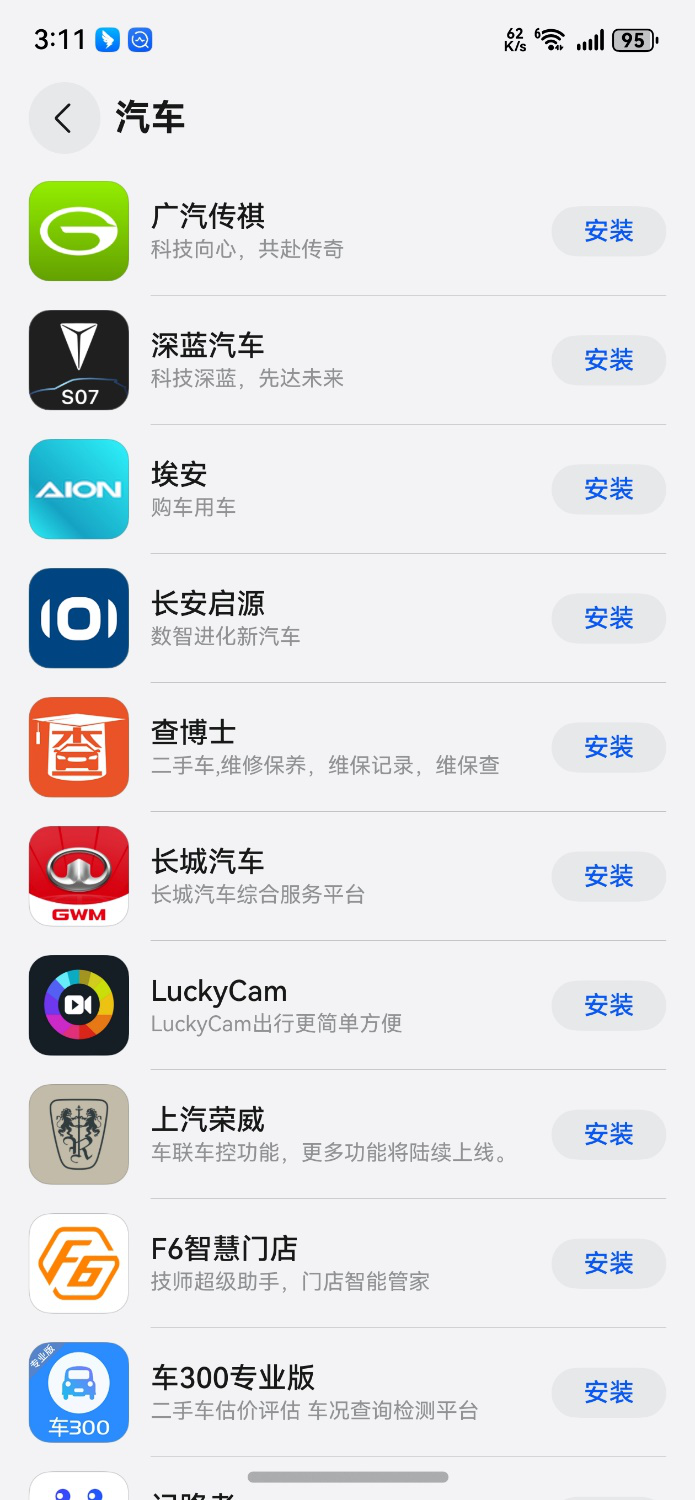Install the 广汽传祺 app

pos(608,231)
